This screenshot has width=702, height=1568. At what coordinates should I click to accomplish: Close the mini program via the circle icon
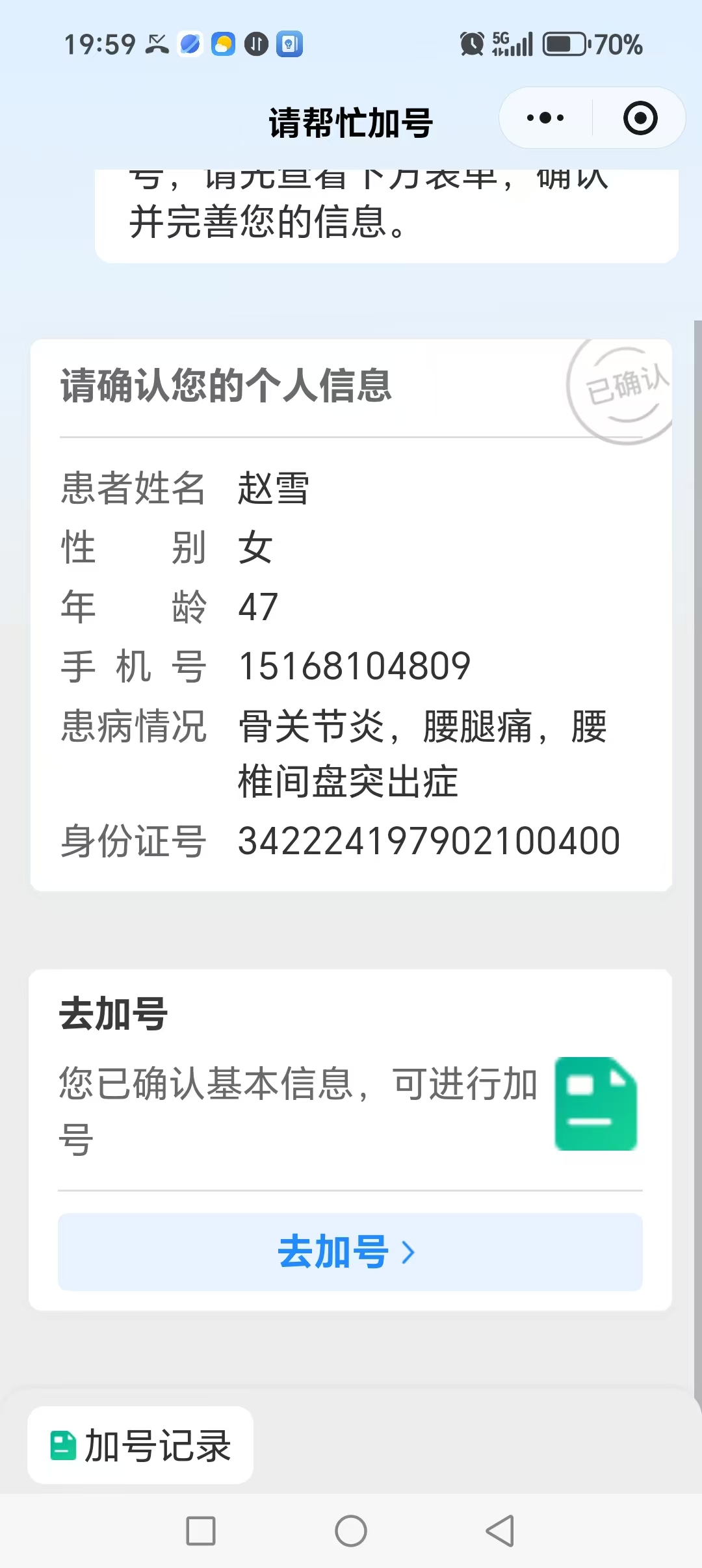coord(640,118)
